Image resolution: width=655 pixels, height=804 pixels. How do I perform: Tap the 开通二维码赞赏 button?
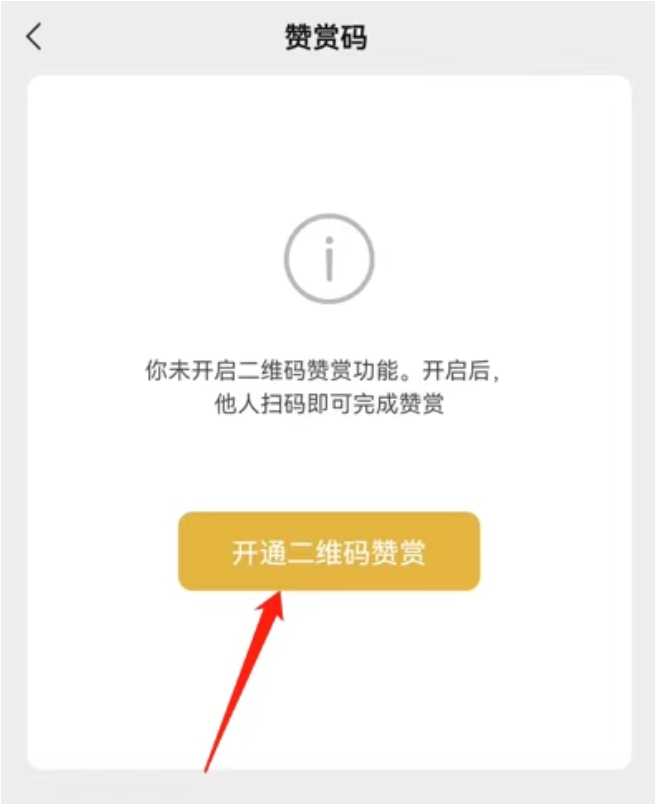coord(329,552)
